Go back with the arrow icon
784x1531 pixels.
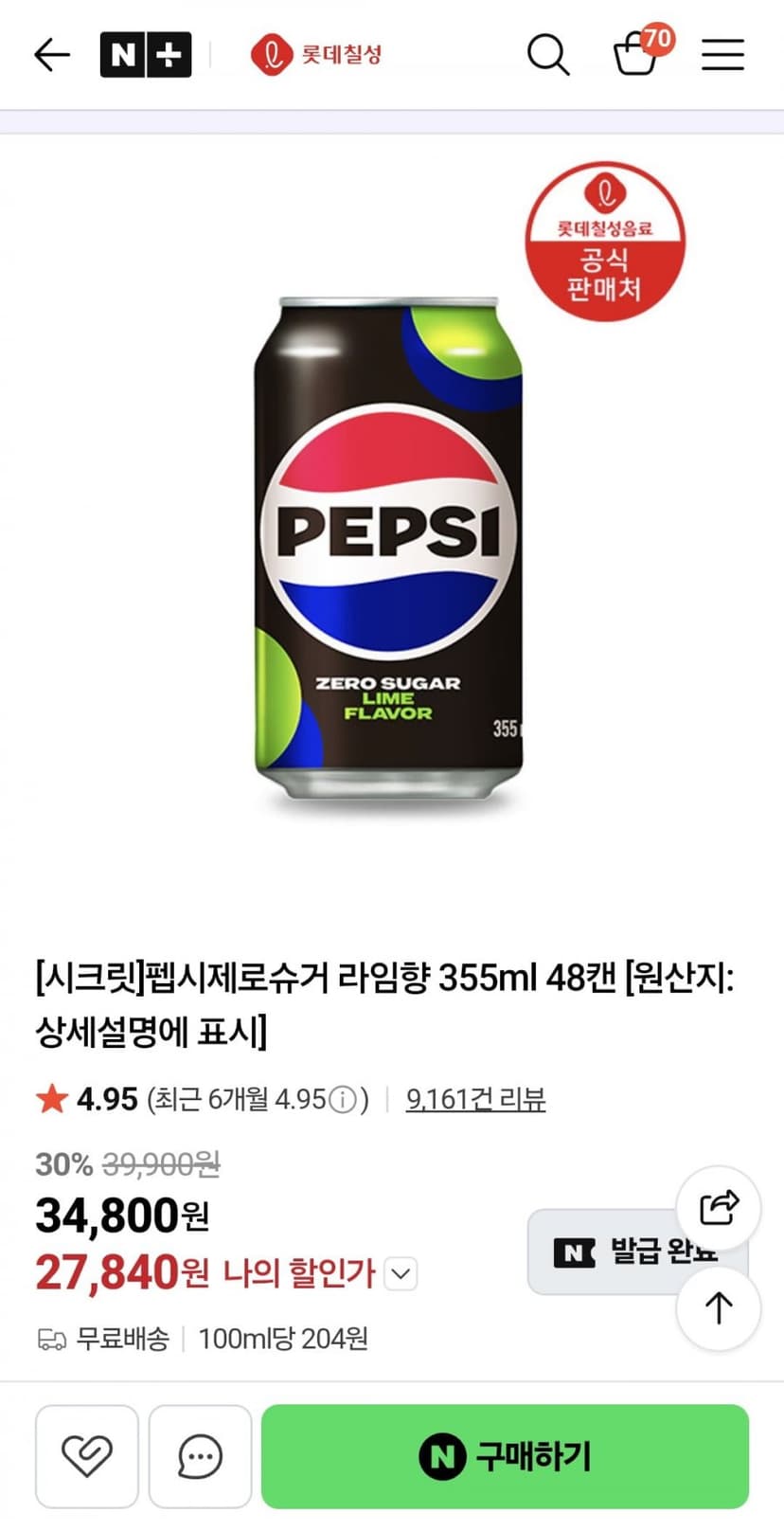52,55
